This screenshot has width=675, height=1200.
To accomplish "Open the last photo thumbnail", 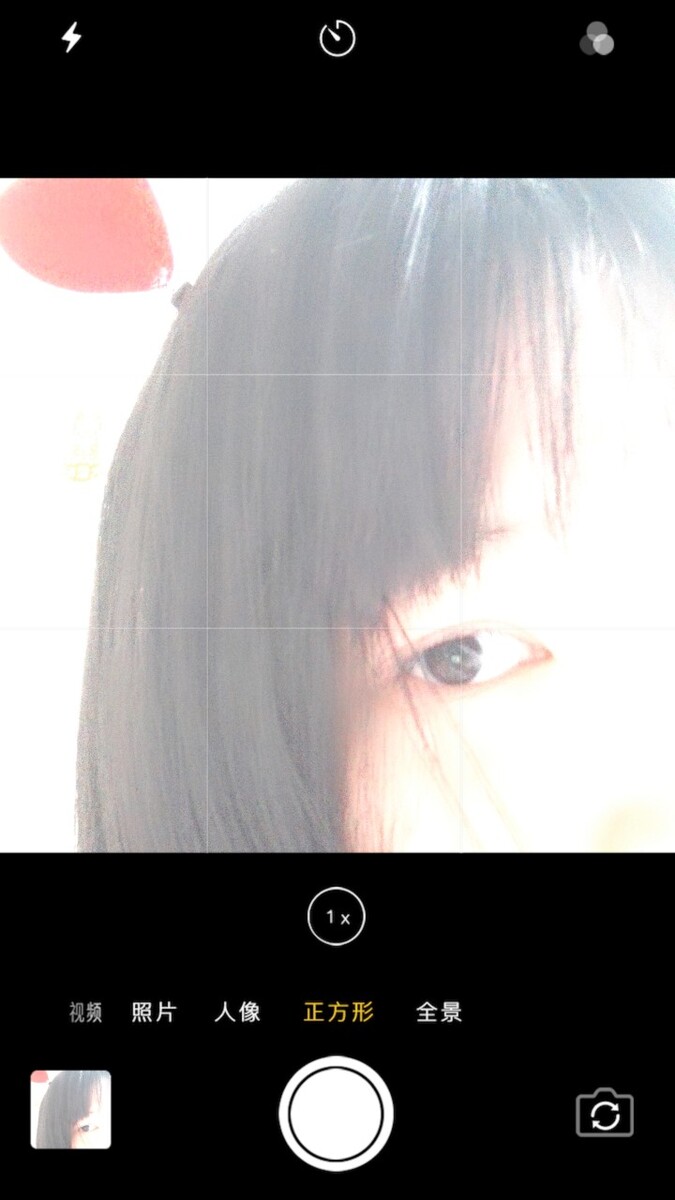I will (x=71, y=1109).
